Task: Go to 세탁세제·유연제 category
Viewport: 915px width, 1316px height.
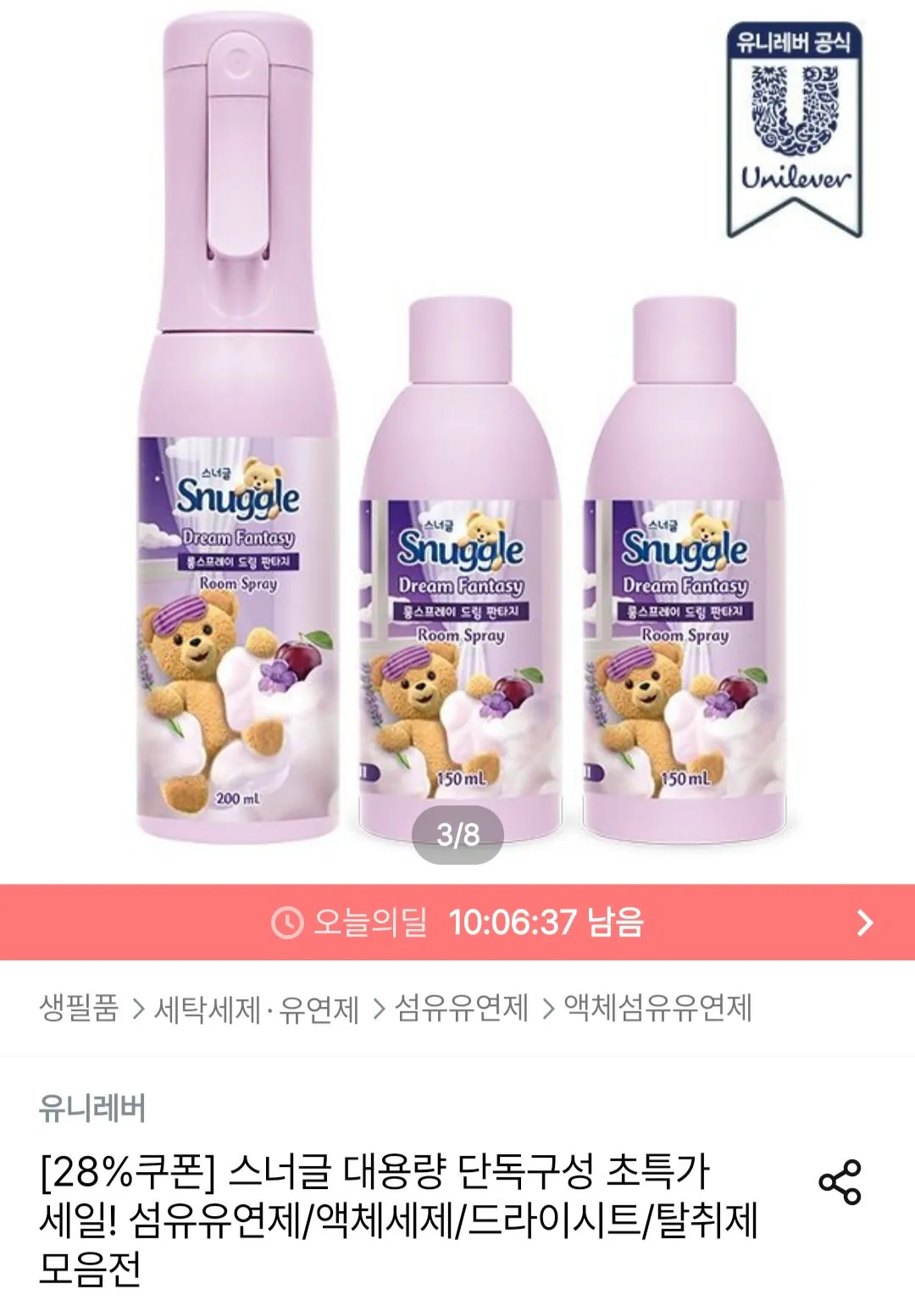Action: [x=257, y=1008]
